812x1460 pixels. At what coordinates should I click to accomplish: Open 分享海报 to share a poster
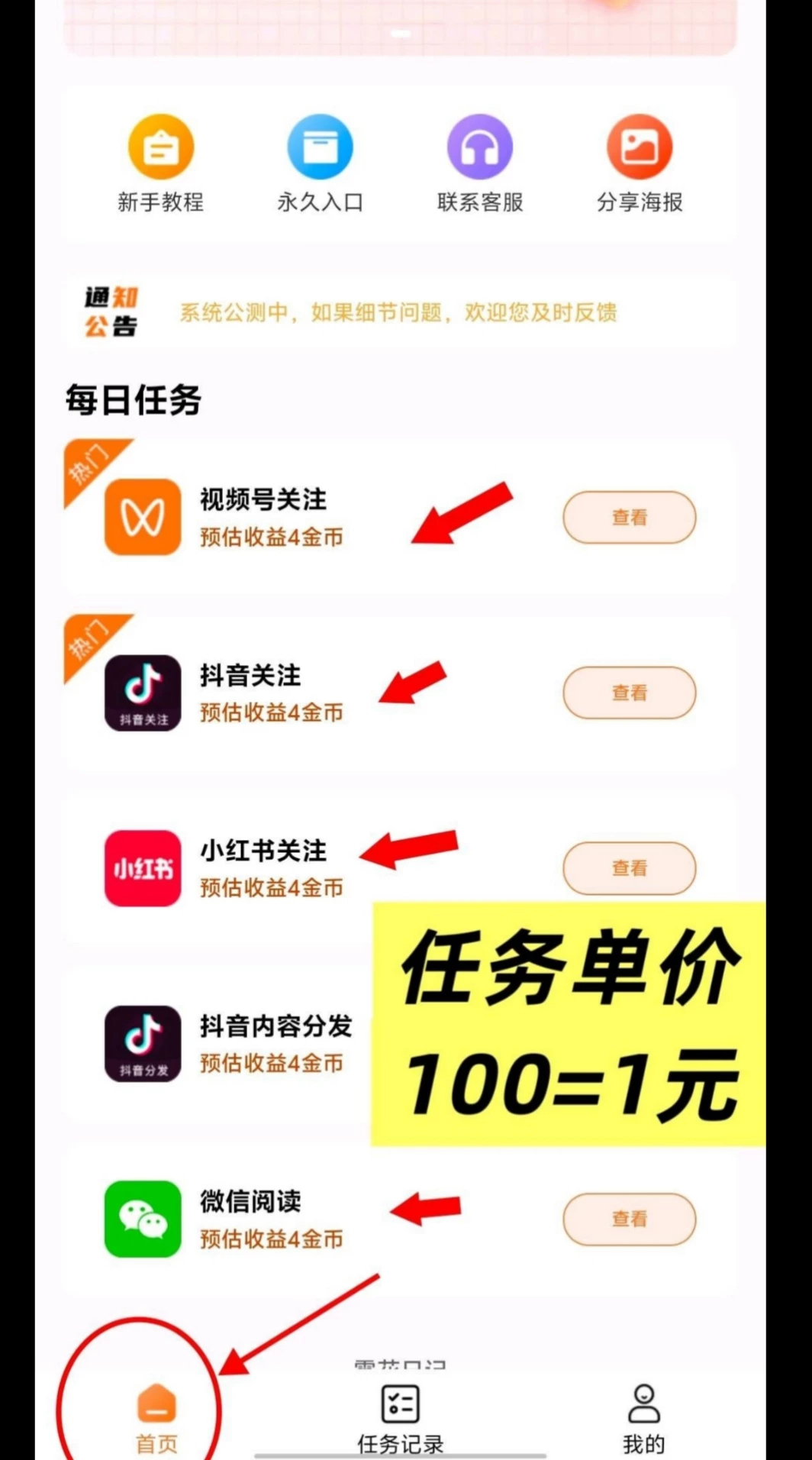click(x=640, y=162)
